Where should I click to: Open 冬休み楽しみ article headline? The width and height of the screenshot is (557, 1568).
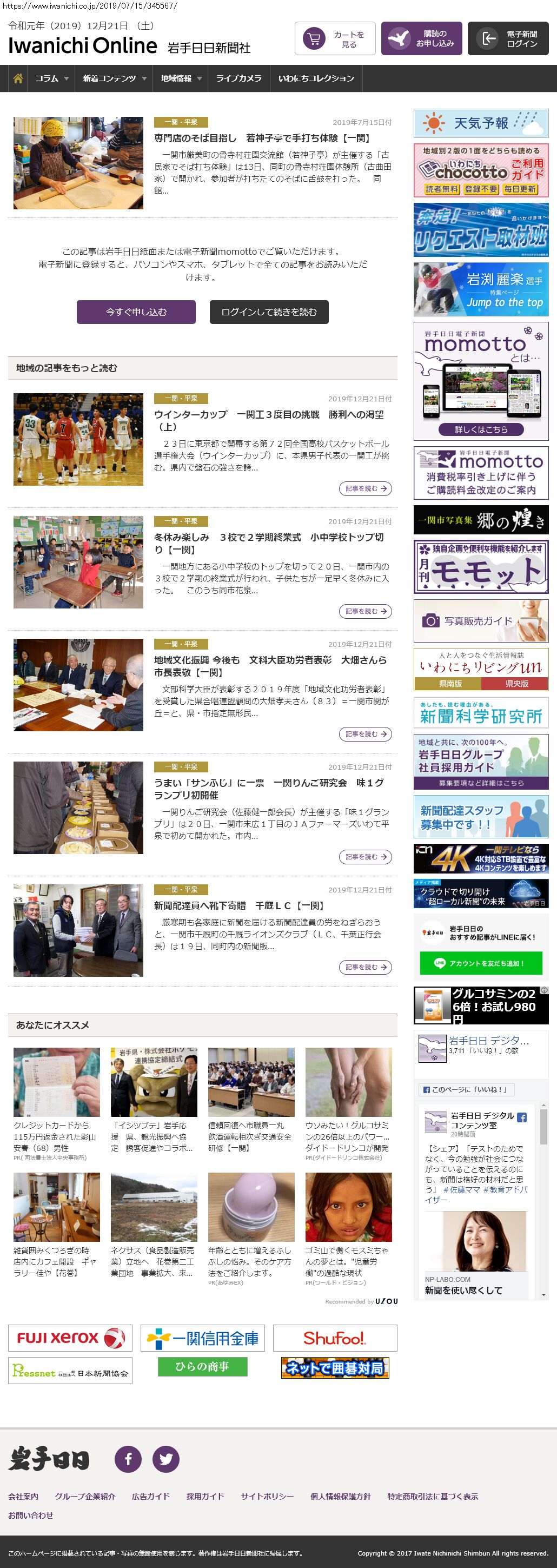point(268,543)
